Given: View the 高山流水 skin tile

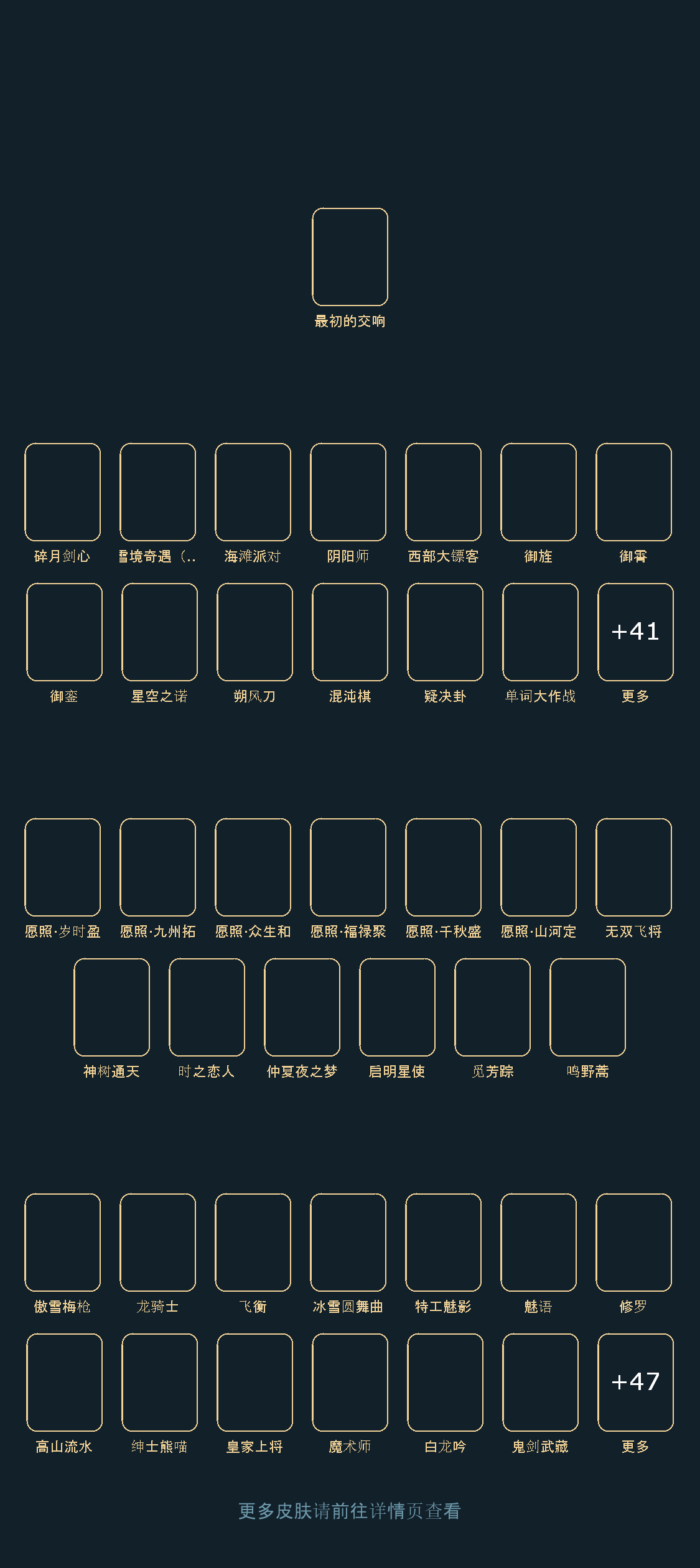Looking at the screenshot, I should click(64, 1383).
